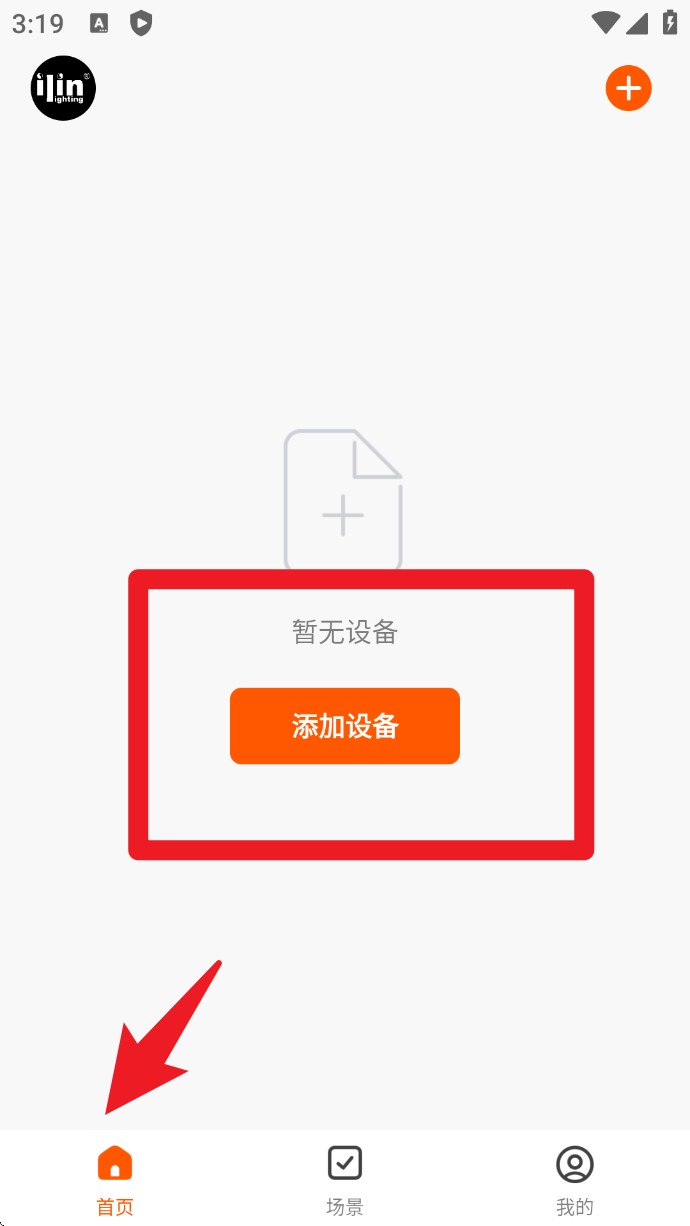
Task: Open the 我的 tab
Action: [575, 1180]
